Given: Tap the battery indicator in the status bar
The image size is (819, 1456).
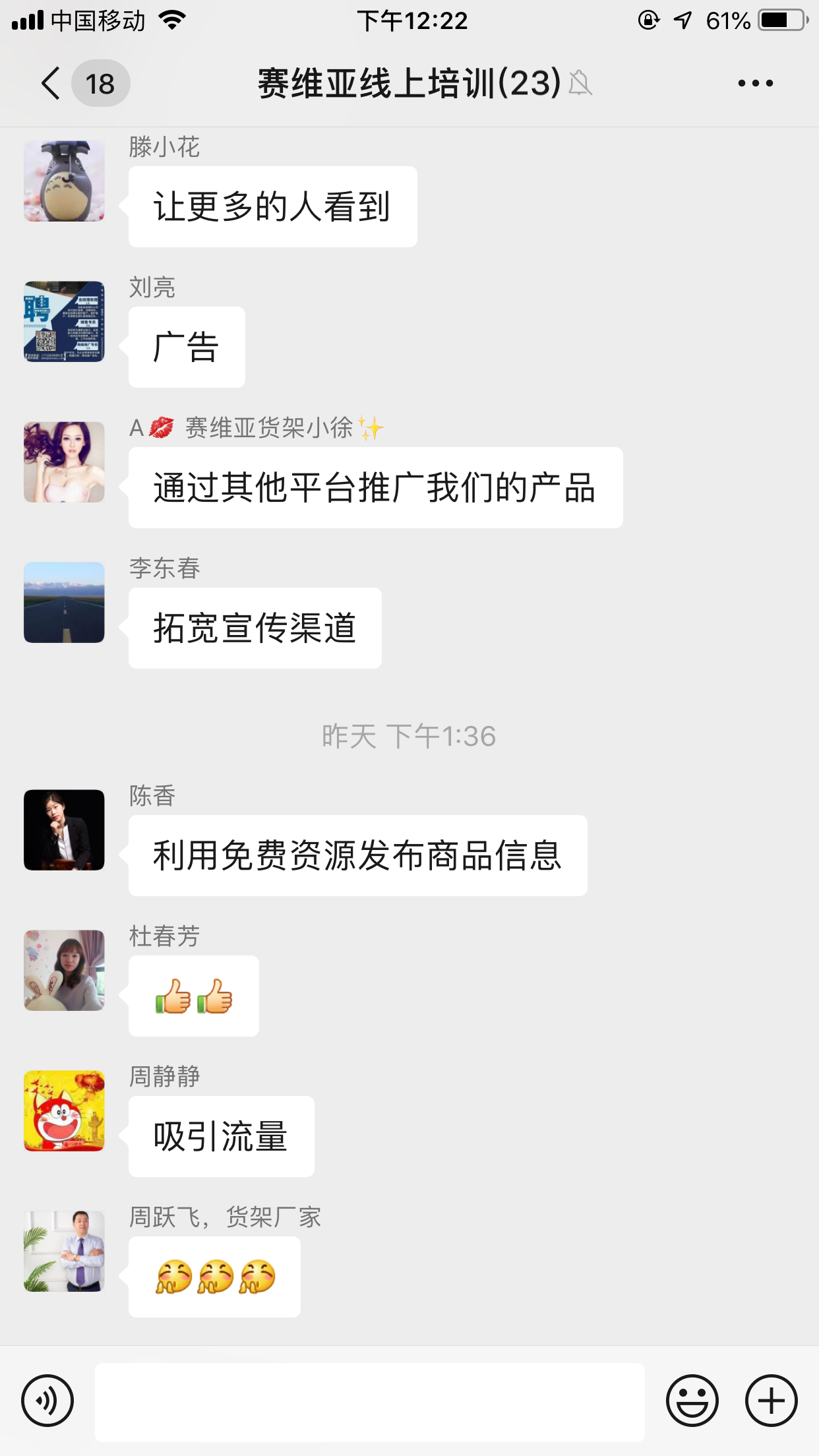Looking at the screenshot, I should click(x=779, y=20).
